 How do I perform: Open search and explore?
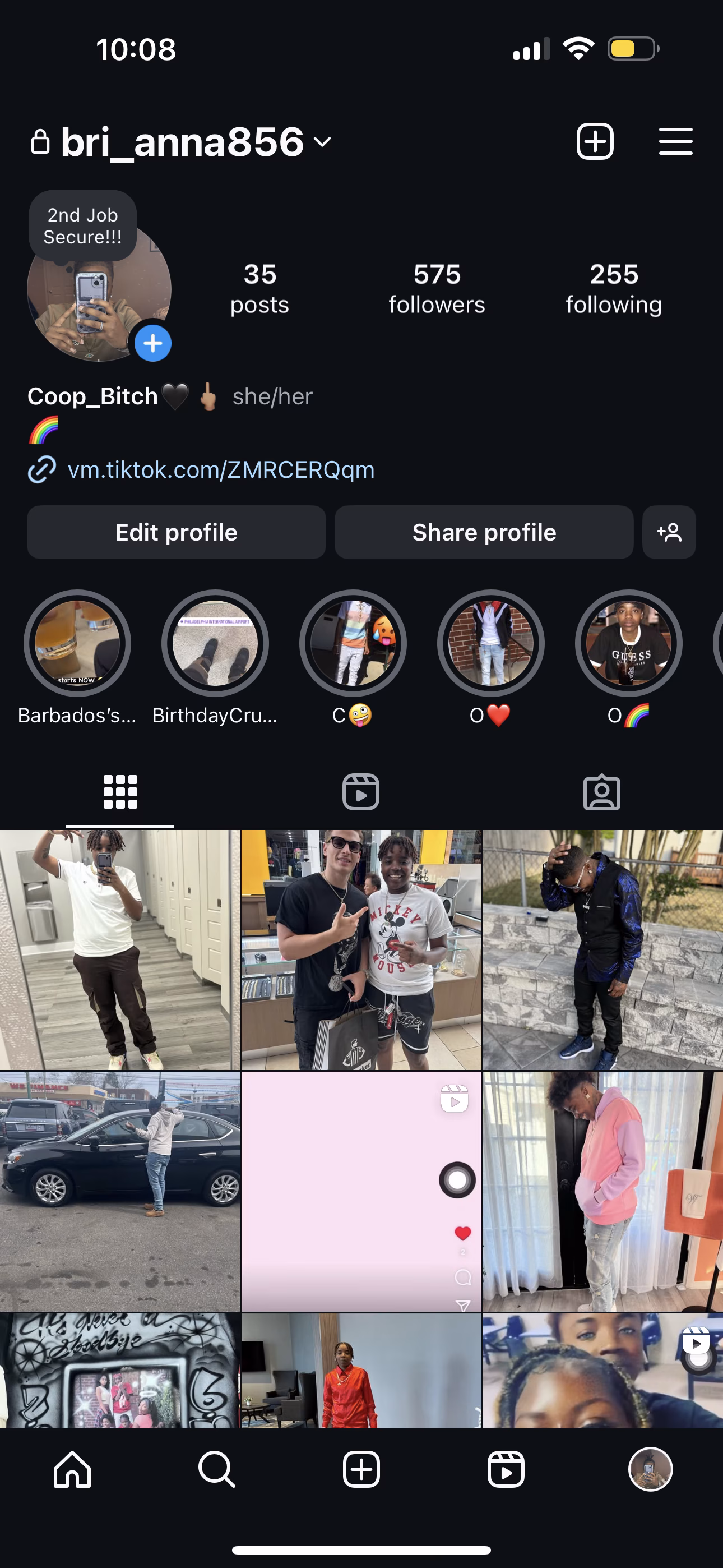[x=217, y=1469]
